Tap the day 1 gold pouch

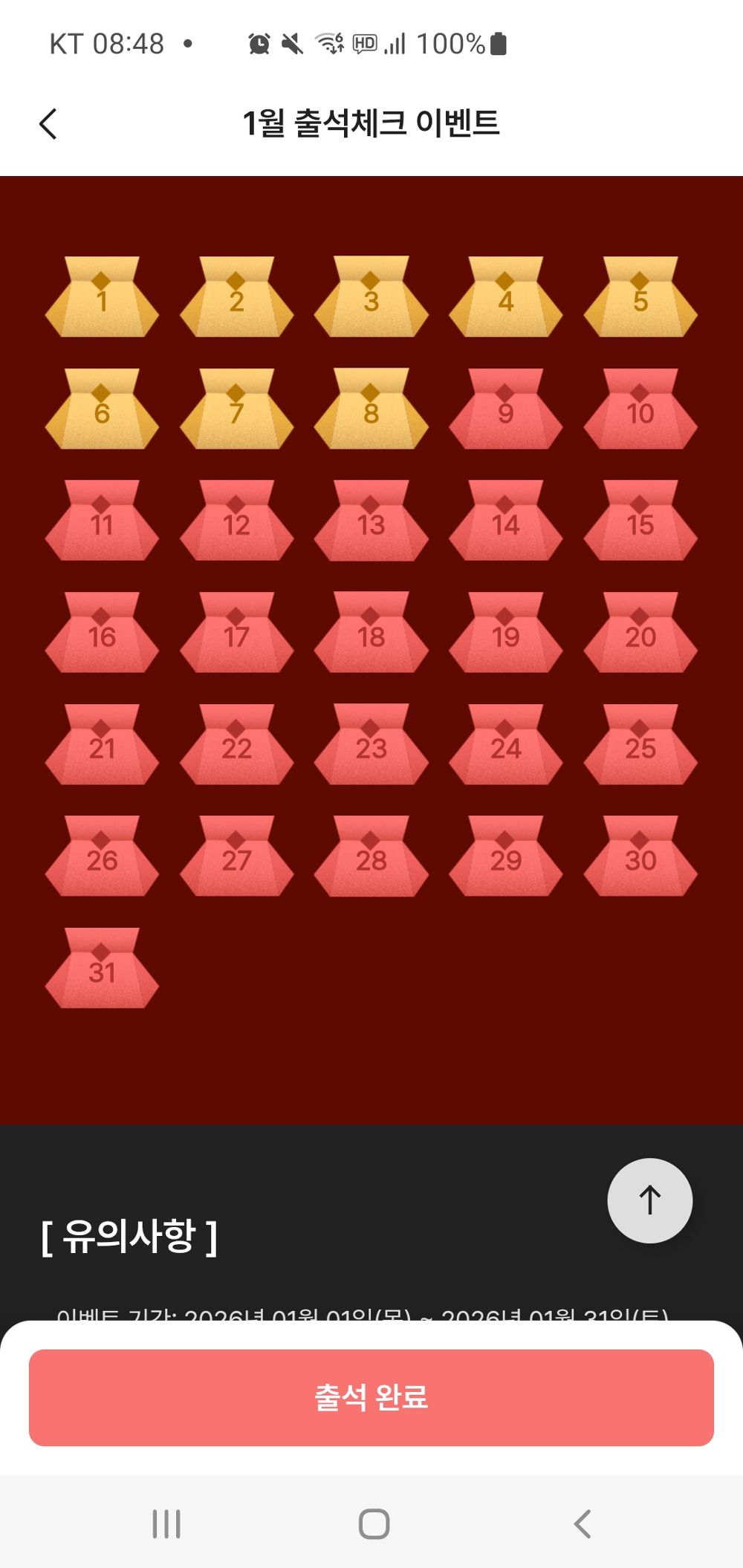(x=102, y=298)
